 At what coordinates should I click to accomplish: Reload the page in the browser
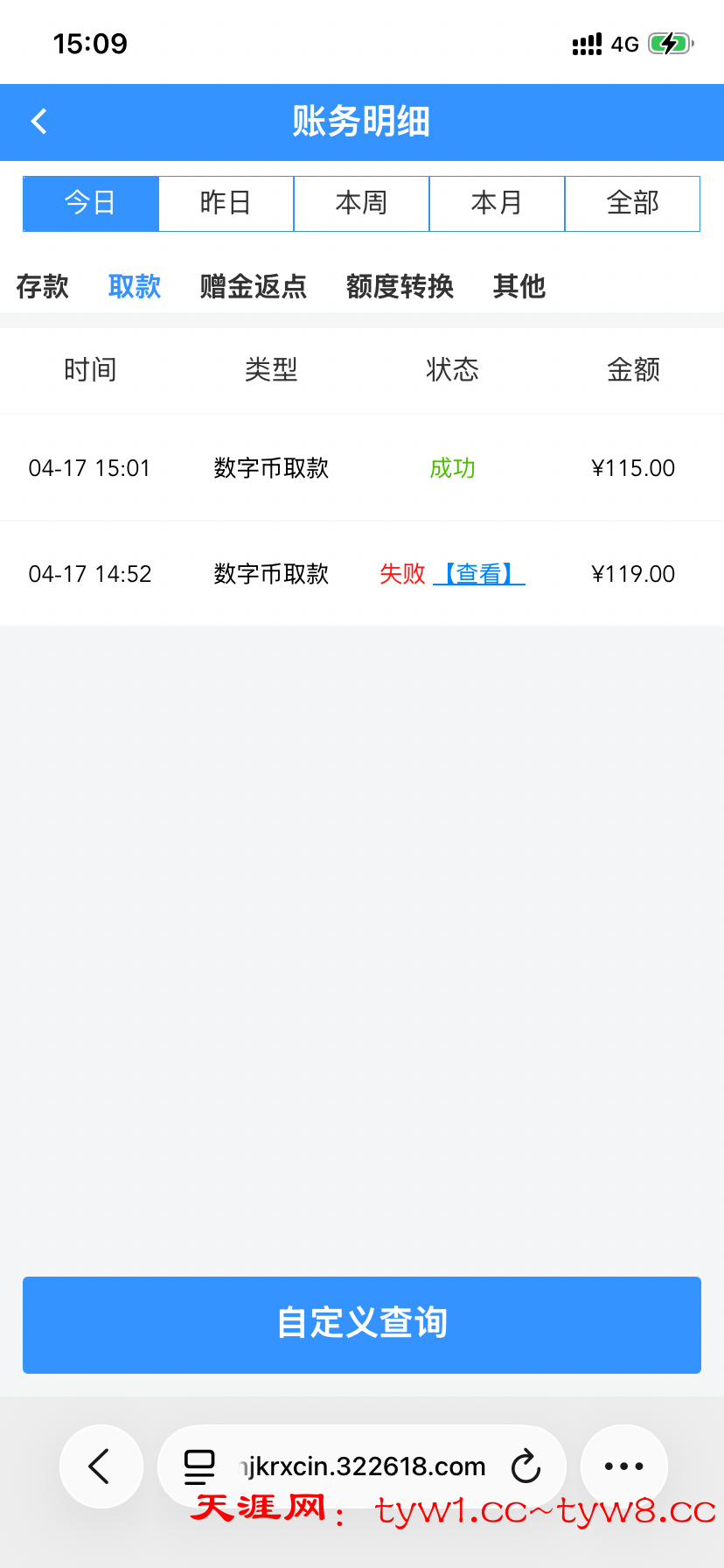click(526, 1466)
